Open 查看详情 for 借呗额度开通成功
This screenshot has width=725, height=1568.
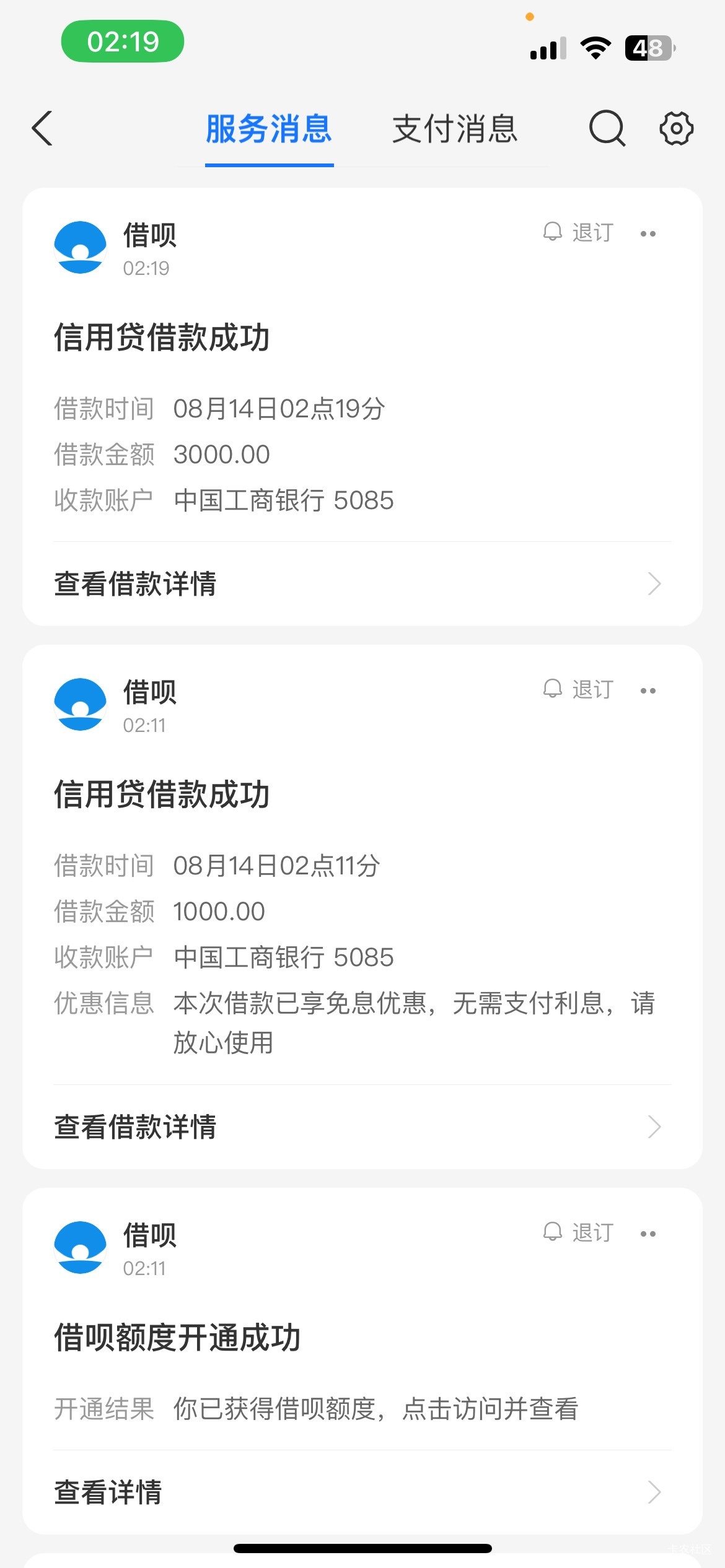pos(362,1492)
